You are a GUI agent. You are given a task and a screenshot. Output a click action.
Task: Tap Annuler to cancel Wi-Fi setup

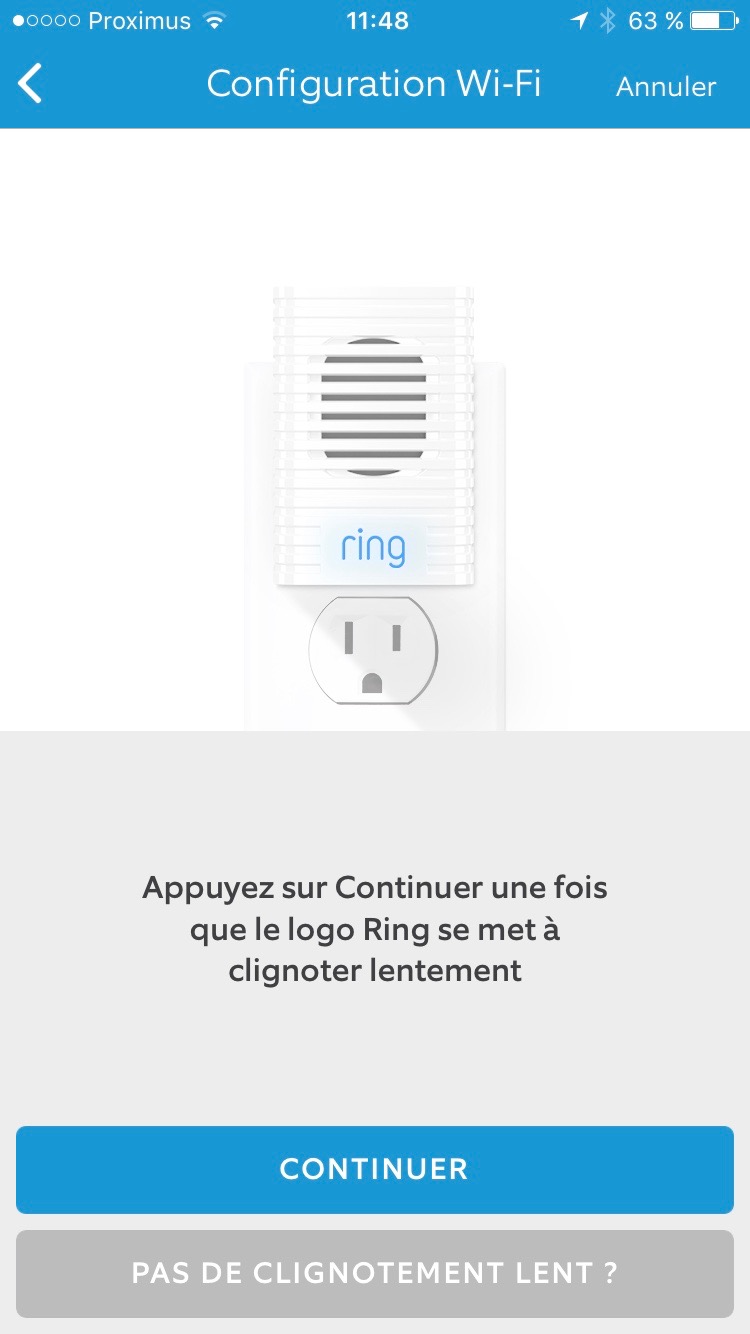point(666,87)
